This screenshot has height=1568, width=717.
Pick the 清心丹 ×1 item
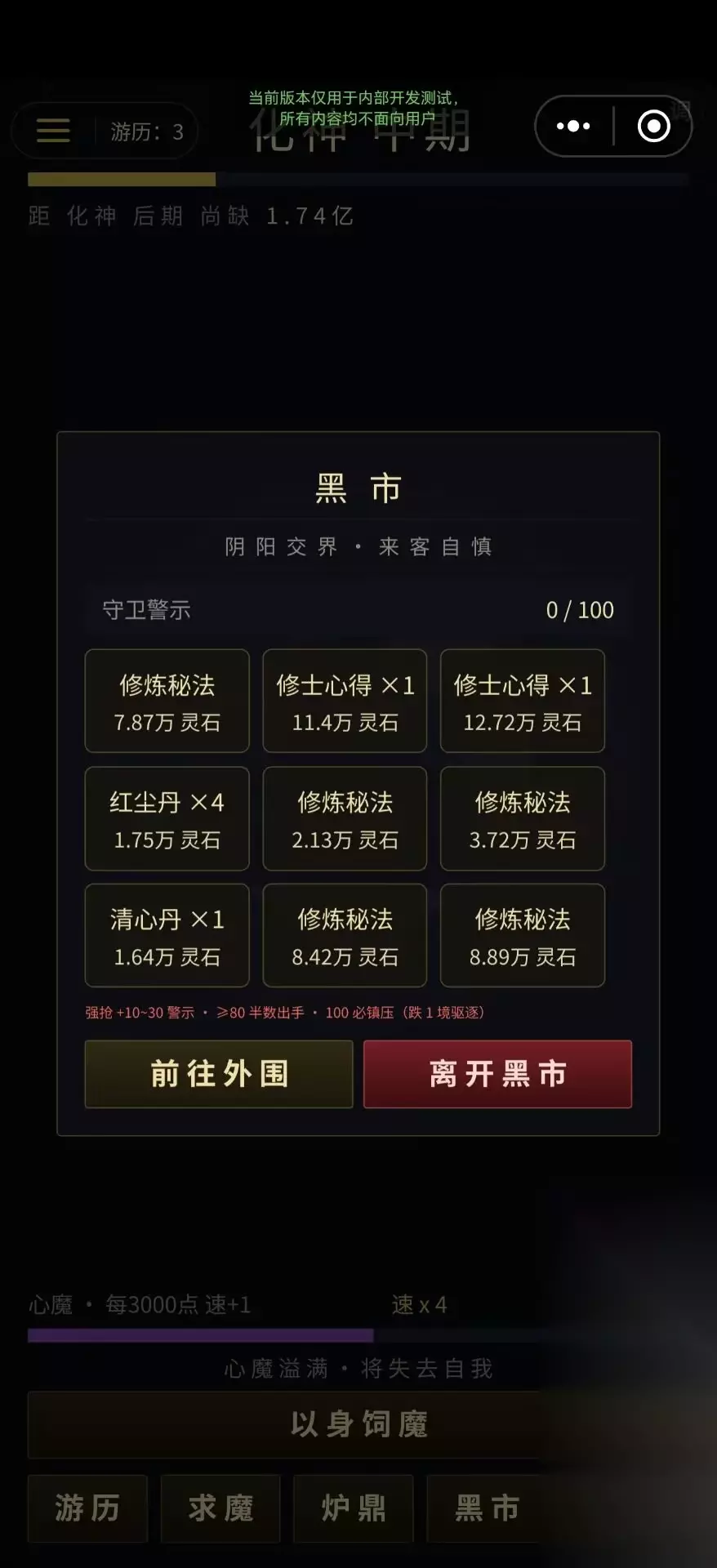(x=167, y=935)
